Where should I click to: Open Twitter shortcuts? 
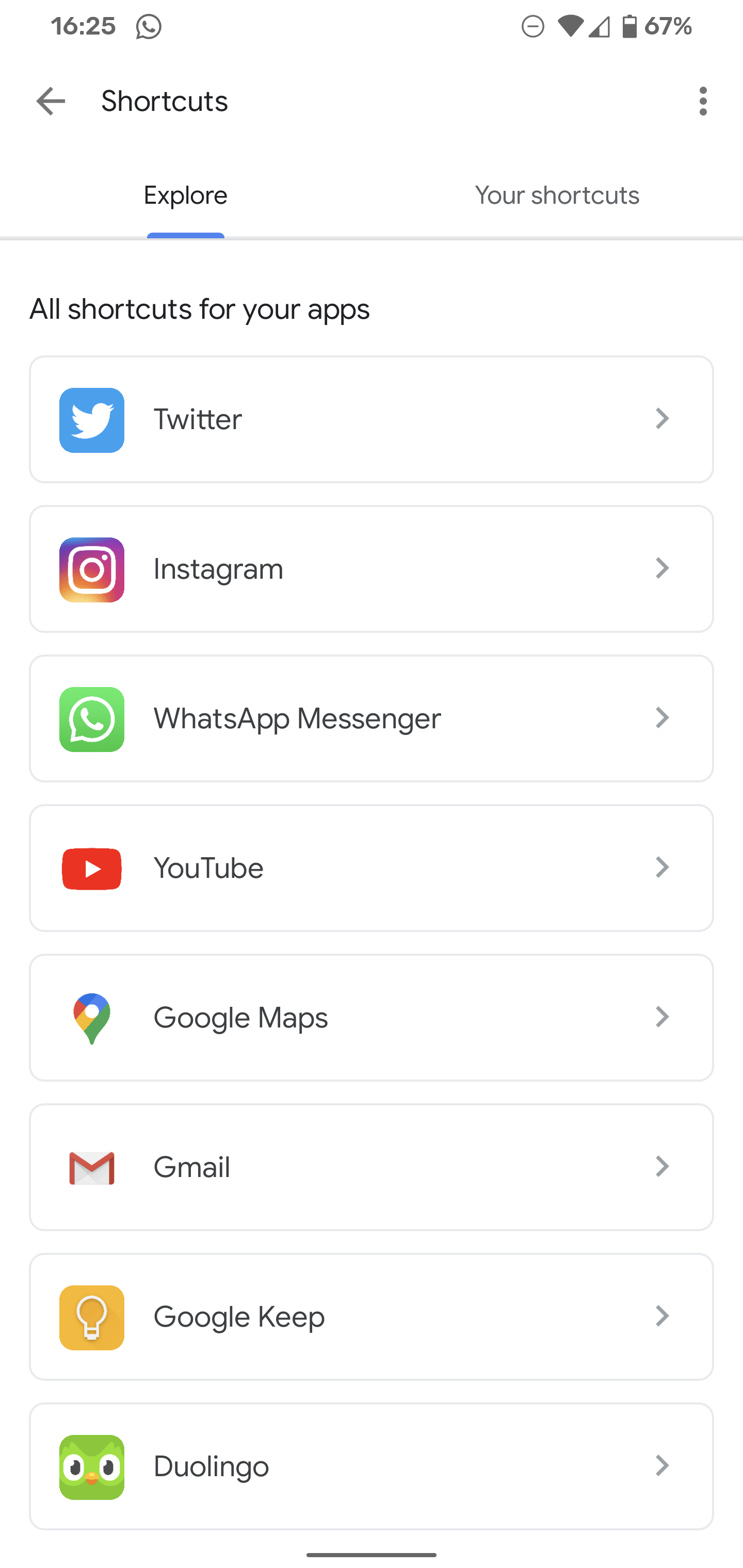point(372,419)
